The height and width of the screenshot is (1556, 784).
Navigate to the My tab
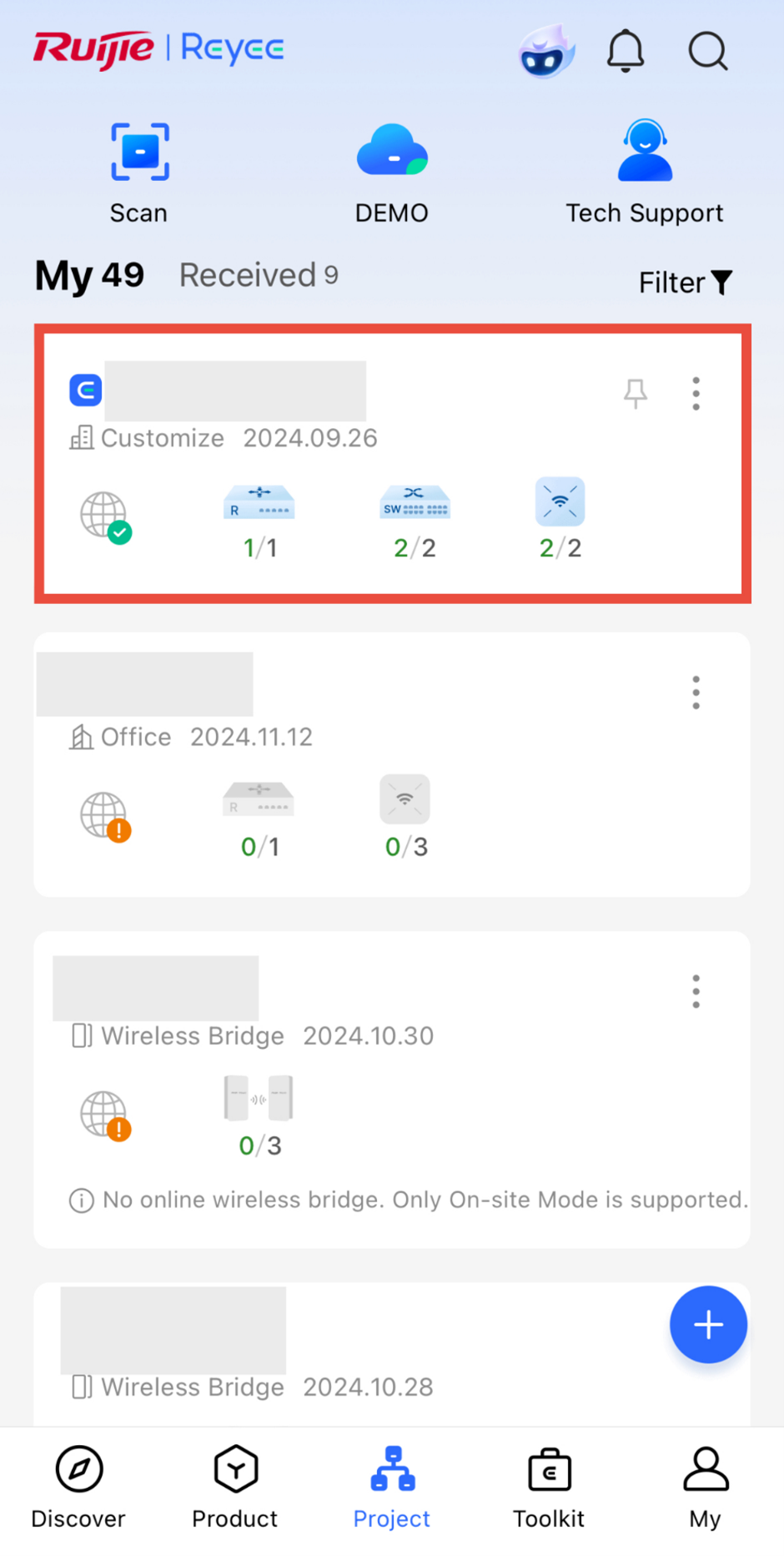tap(706, 1488)
